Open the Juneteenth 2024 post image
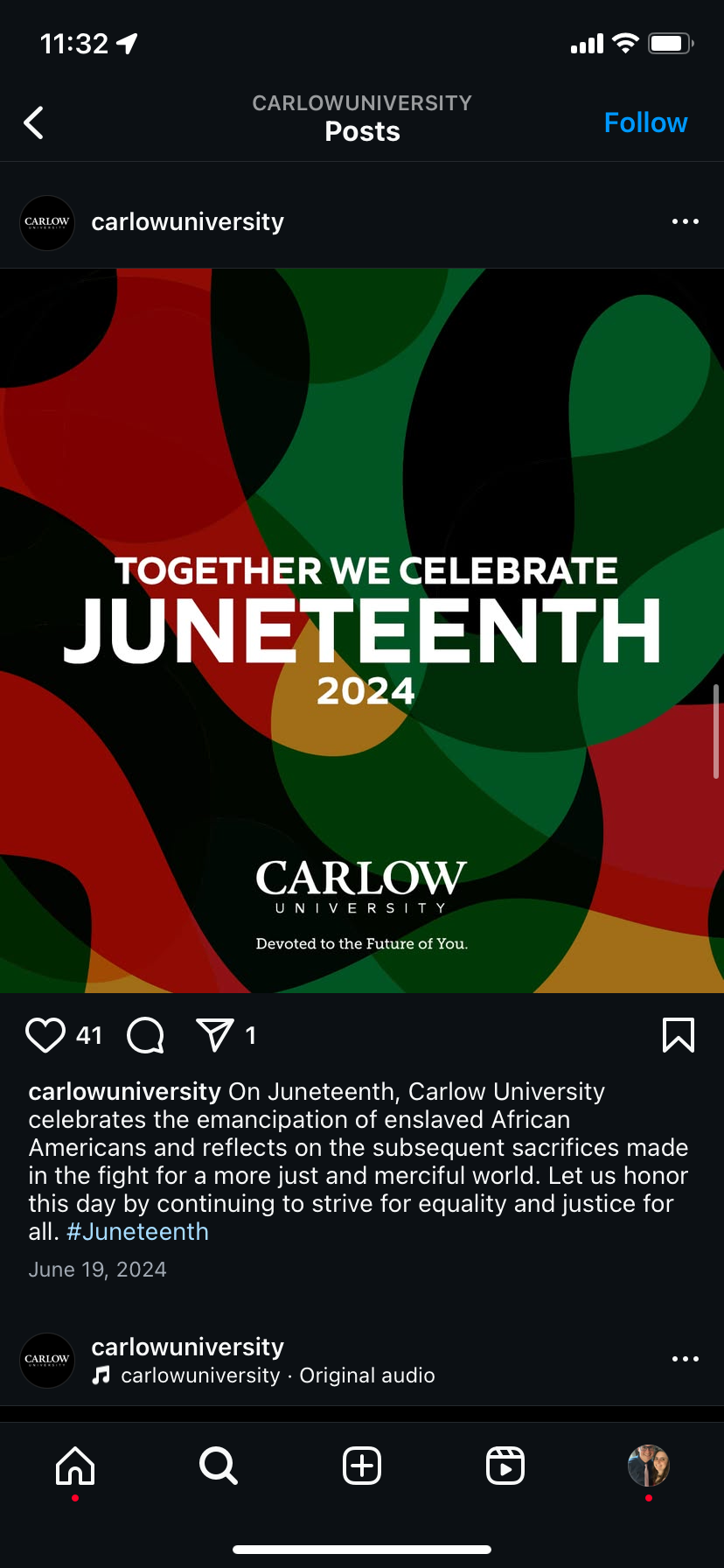The height and width of the screenshot is (1568, 724). pos(362,630)
